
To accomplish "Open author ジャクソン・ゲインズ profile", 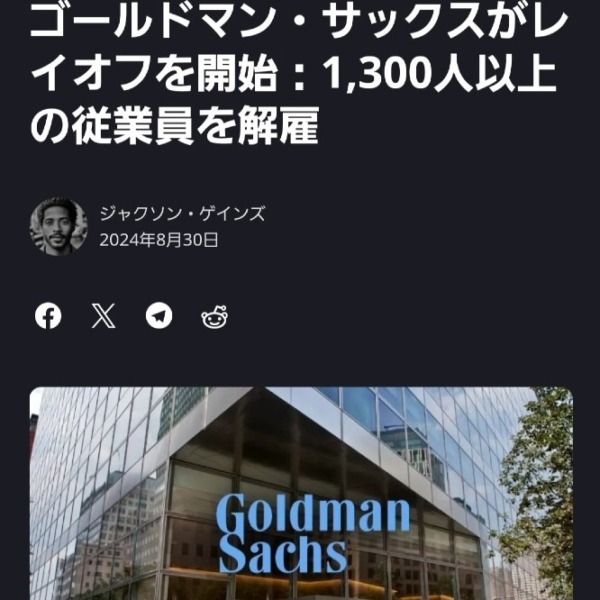I will [x=181, y=213].
